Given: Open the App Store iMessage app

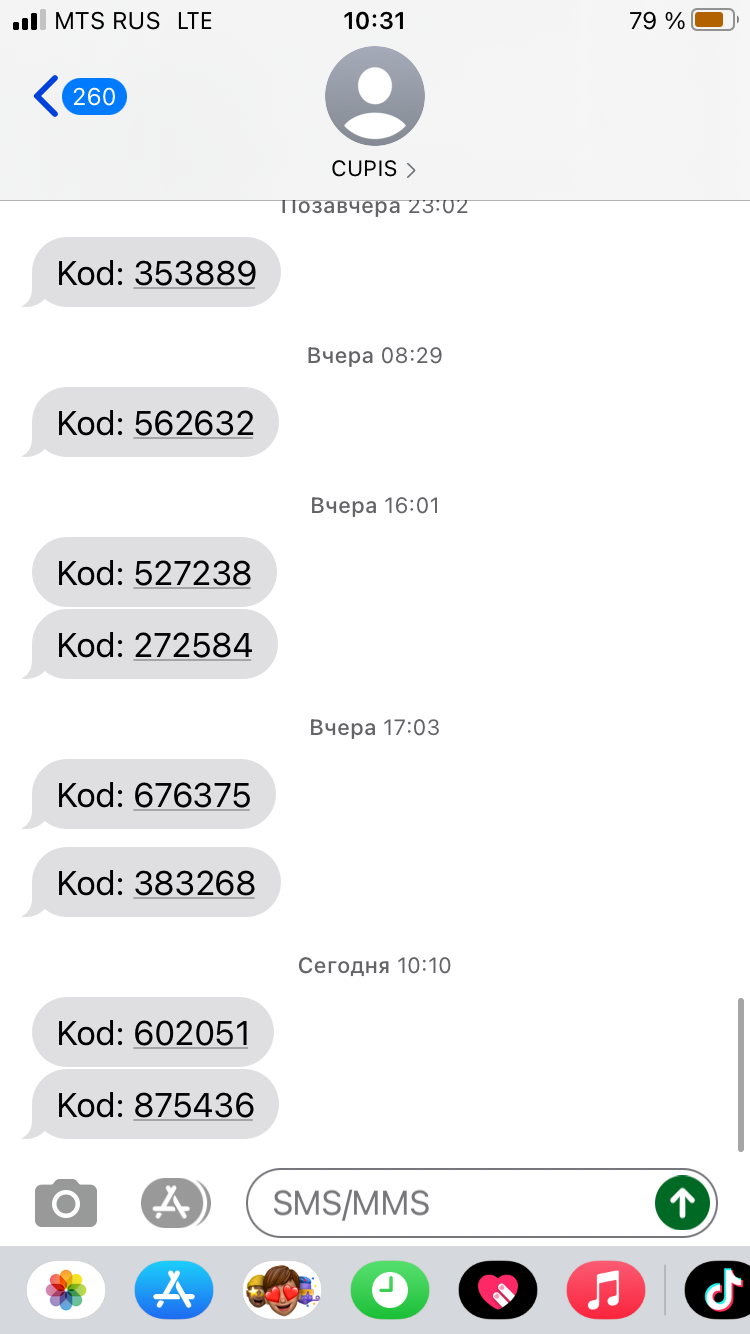Looking at the screenshot, I should pyautogui.click(x=174, y=1290).
